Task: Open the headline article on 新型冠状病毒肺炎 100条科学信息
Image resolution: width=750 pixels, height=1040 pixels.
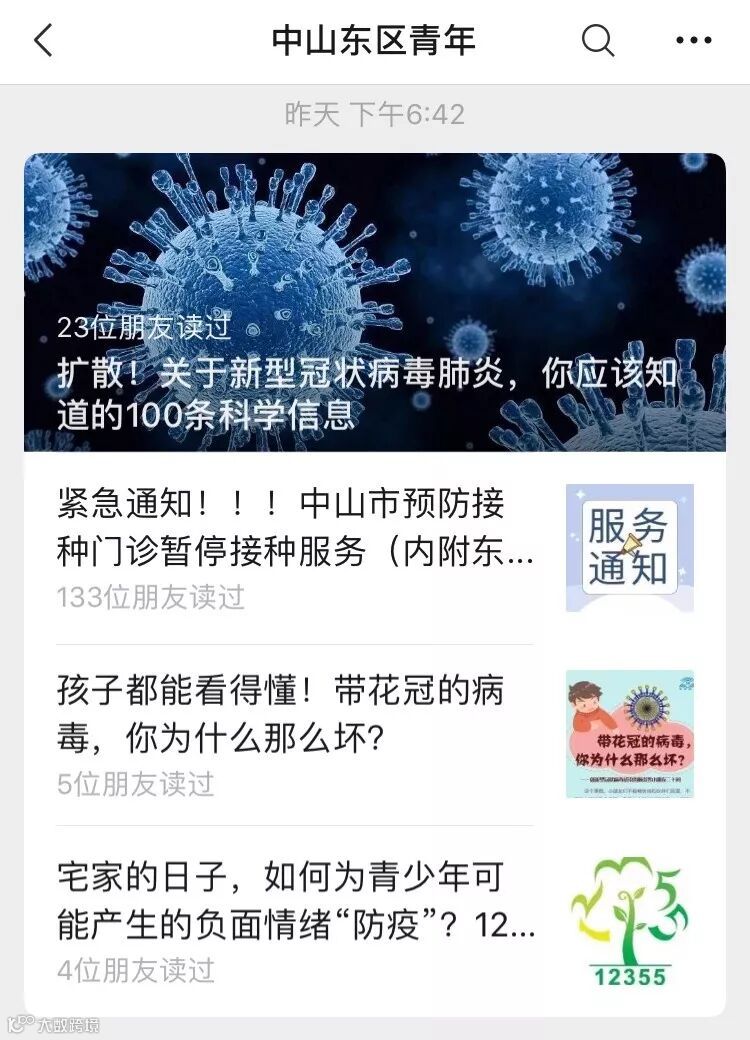Action: point(375,302)
